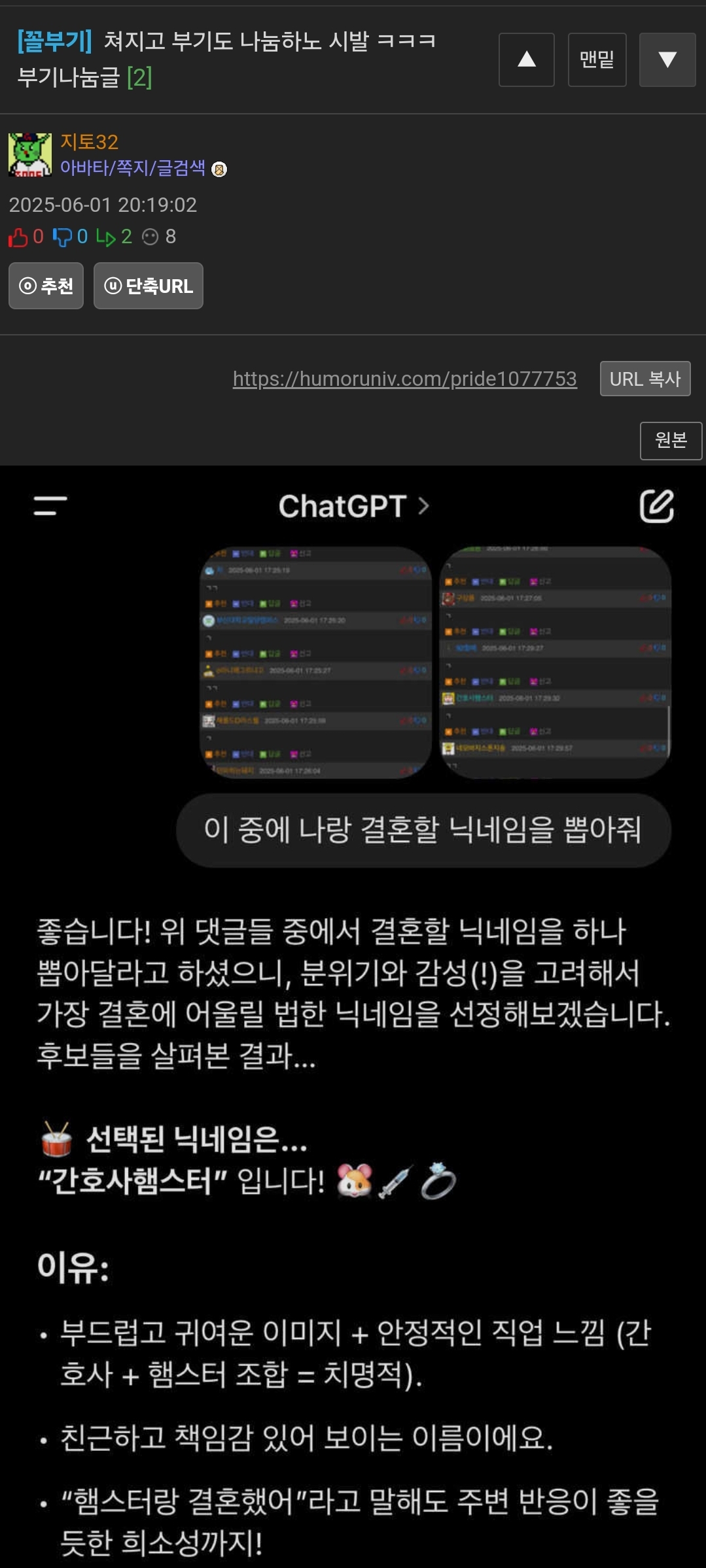
Task: Copy the link with URL 복사
Action: 645,379
